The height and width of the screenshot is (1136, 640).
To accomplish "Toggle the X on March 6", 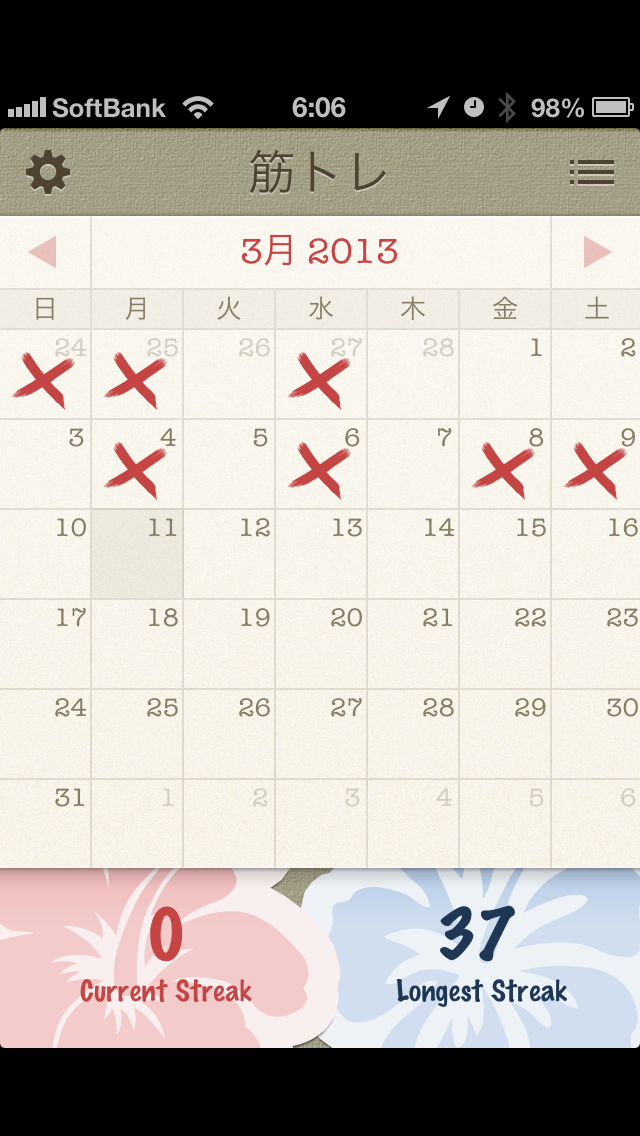I will pos(321,465).
